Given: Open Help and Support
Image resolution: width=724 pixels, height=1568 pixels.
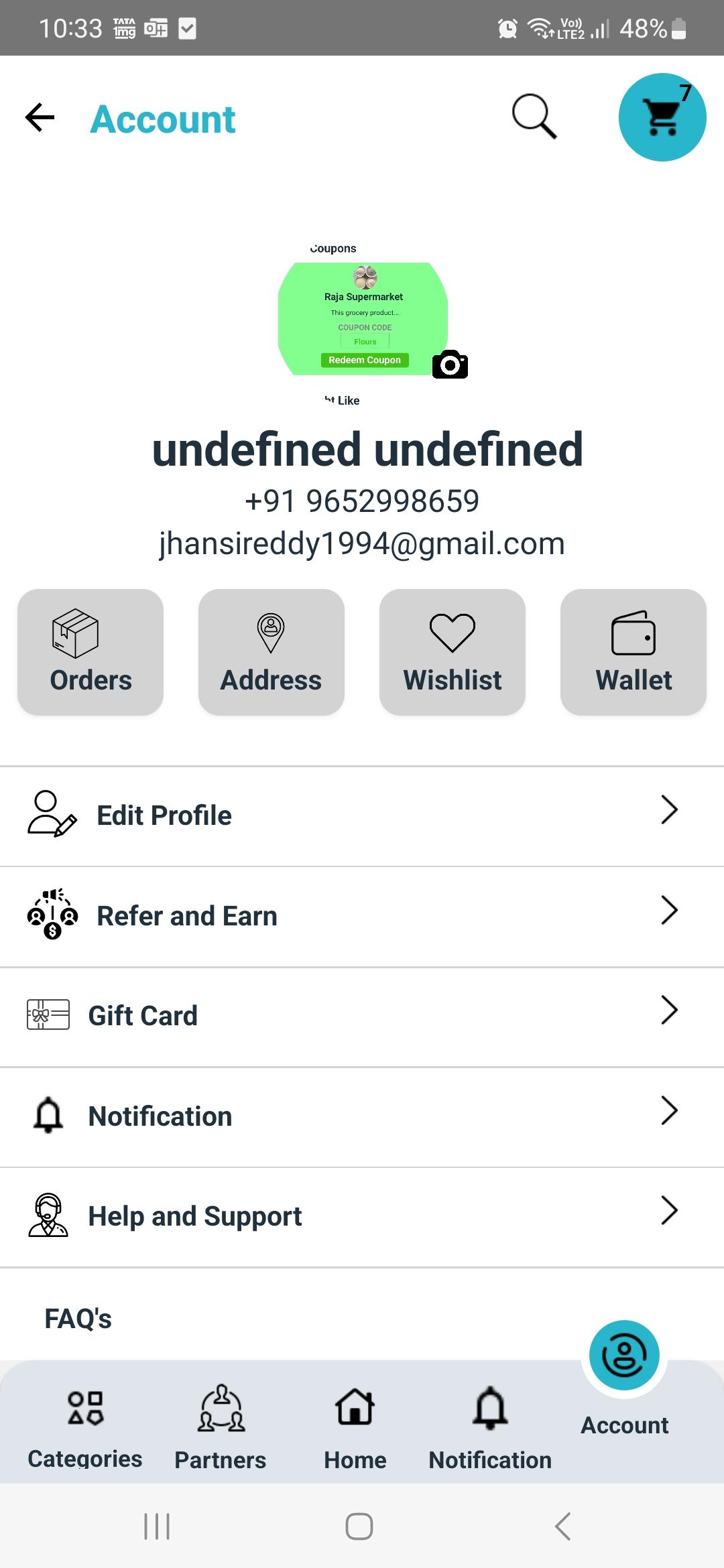Looking at the screenshot, I should pos(362,1217).
